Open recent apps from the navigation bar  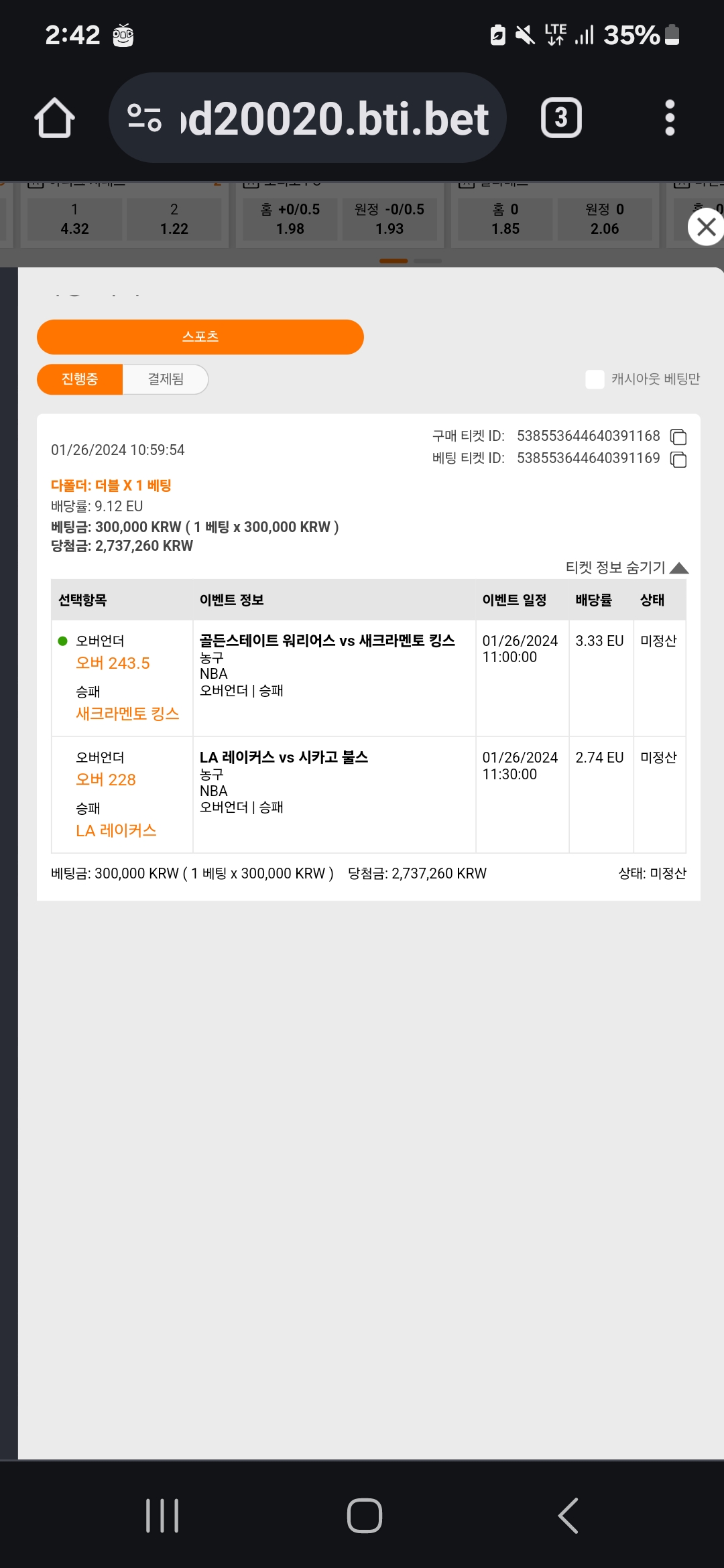click(x=162, y=1516)
